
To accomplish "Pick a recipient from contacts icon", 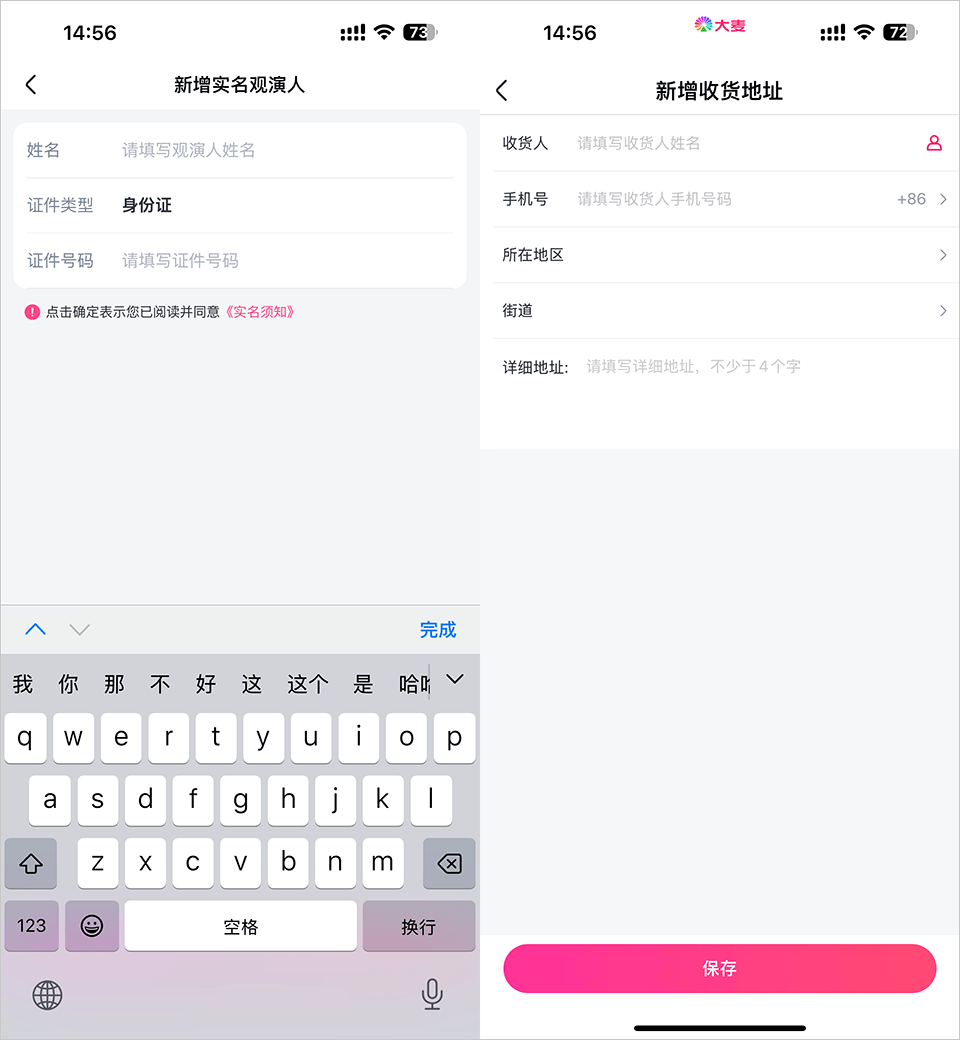I will (x=934, y=143).
